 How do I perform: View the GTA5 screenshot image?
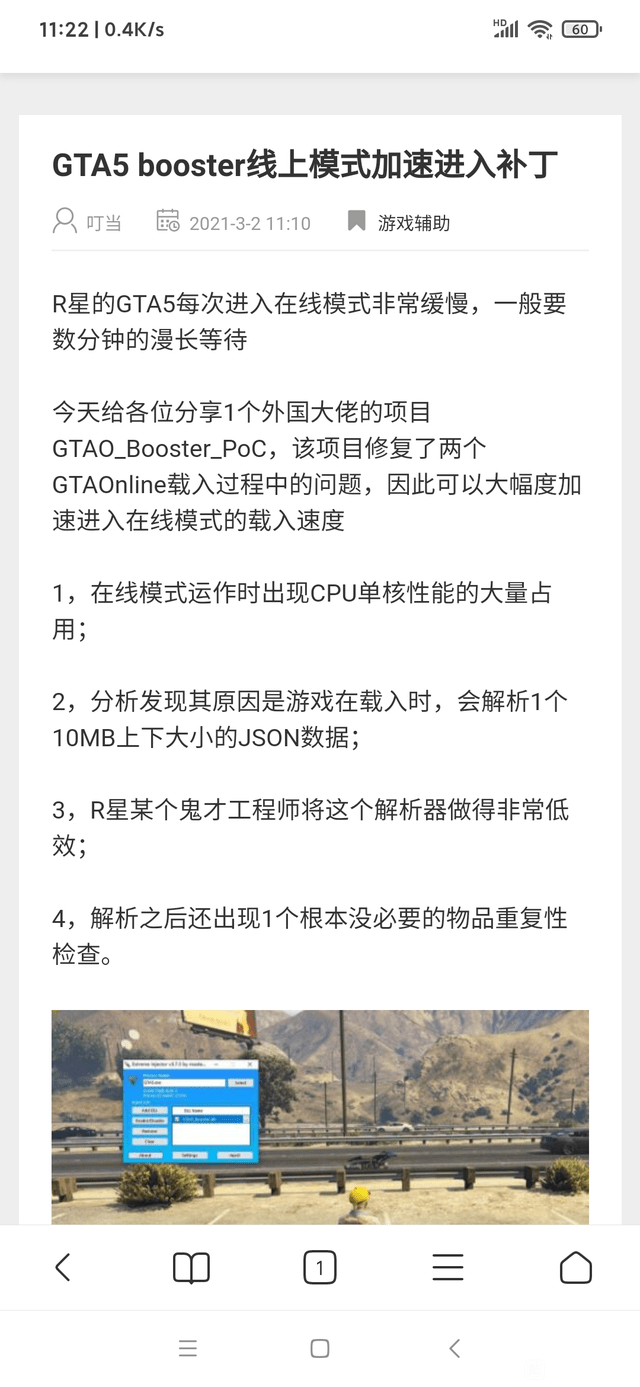point(320,1115)
